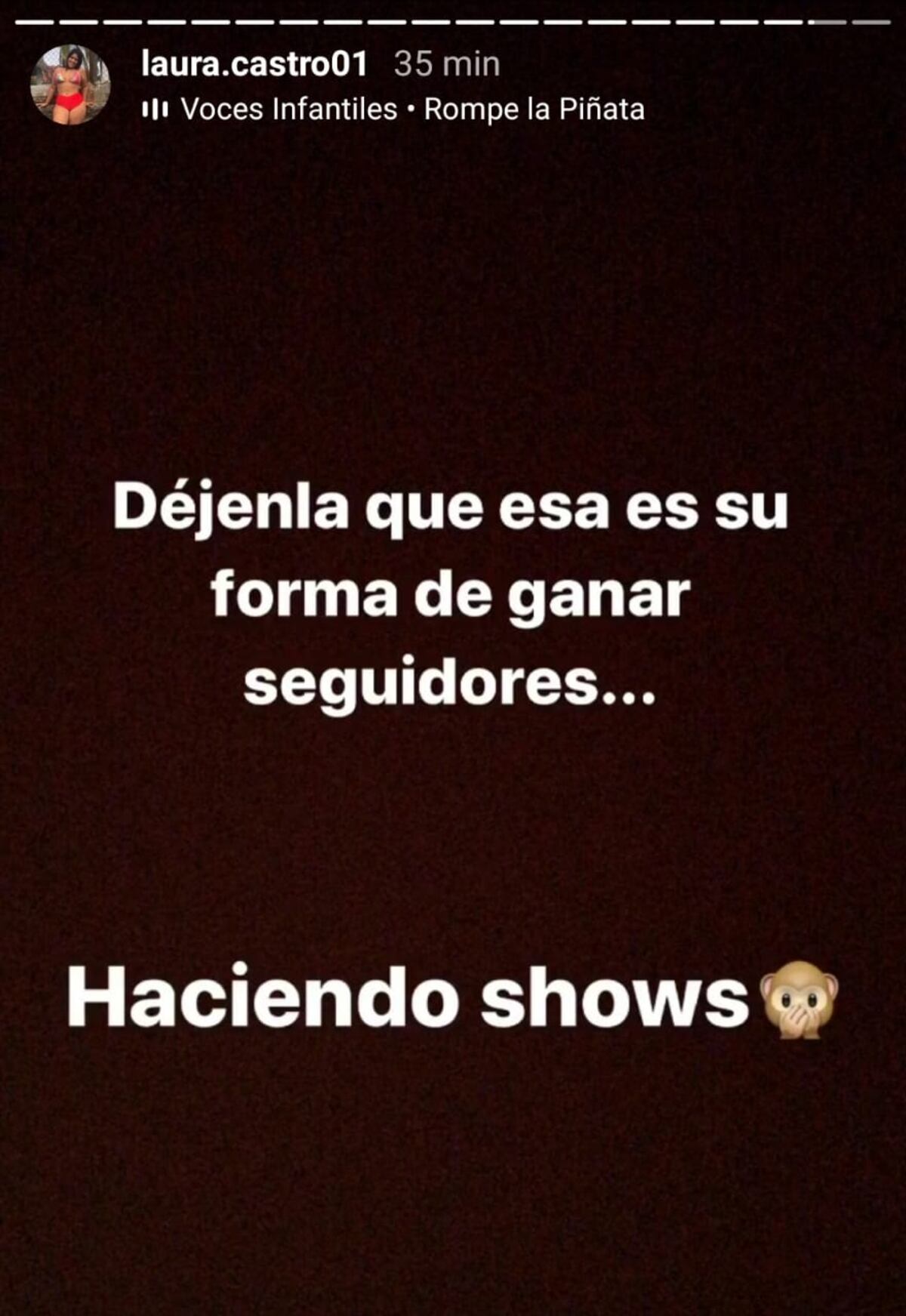Tap the laura.castro01 username
Image resolution: width=906 pixels, height=1316 pixels.
(254, 63)
